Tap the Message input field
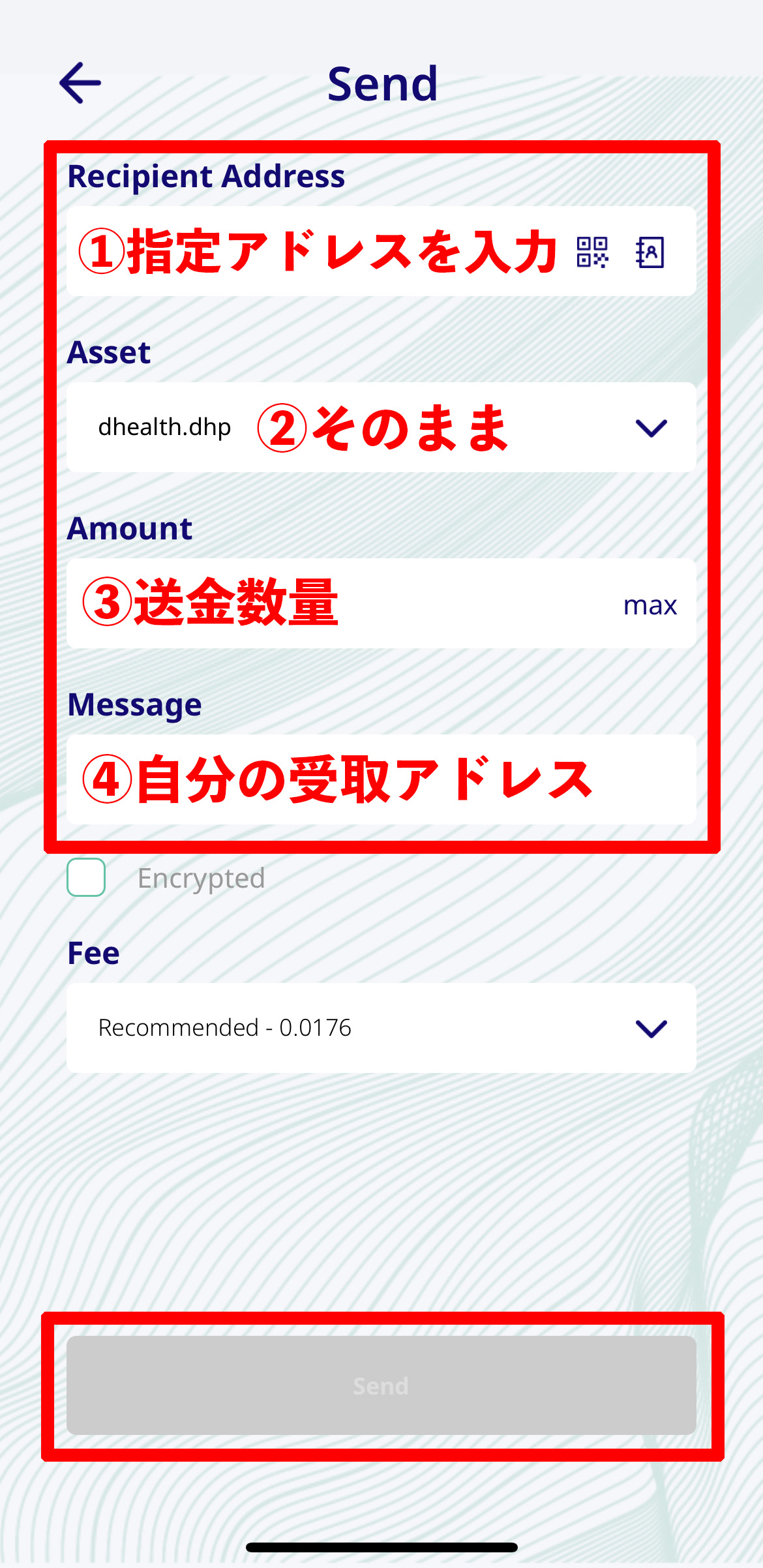Screen dimensions: 763x1568 pos(381,779)
